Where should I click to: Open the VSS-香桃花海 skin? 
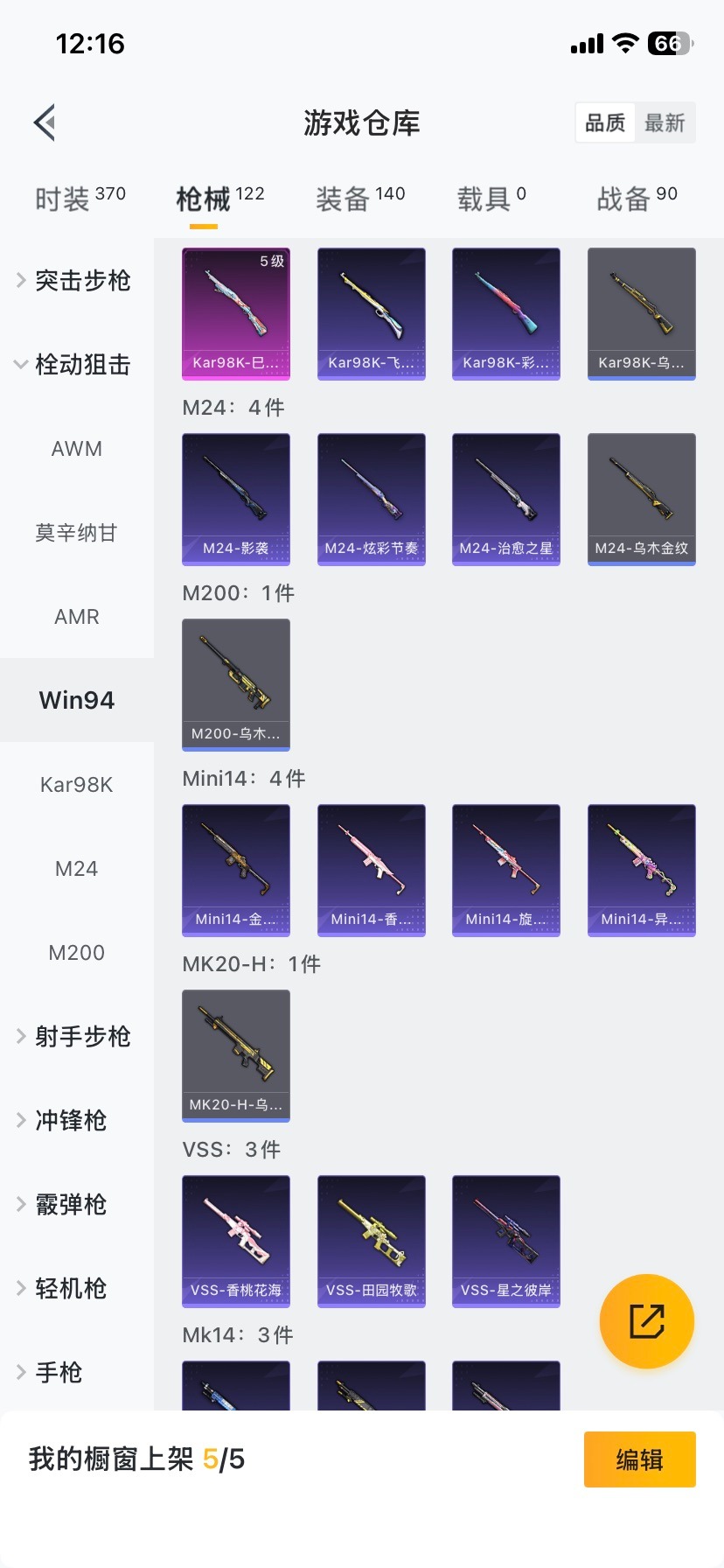pos(236,1241)
